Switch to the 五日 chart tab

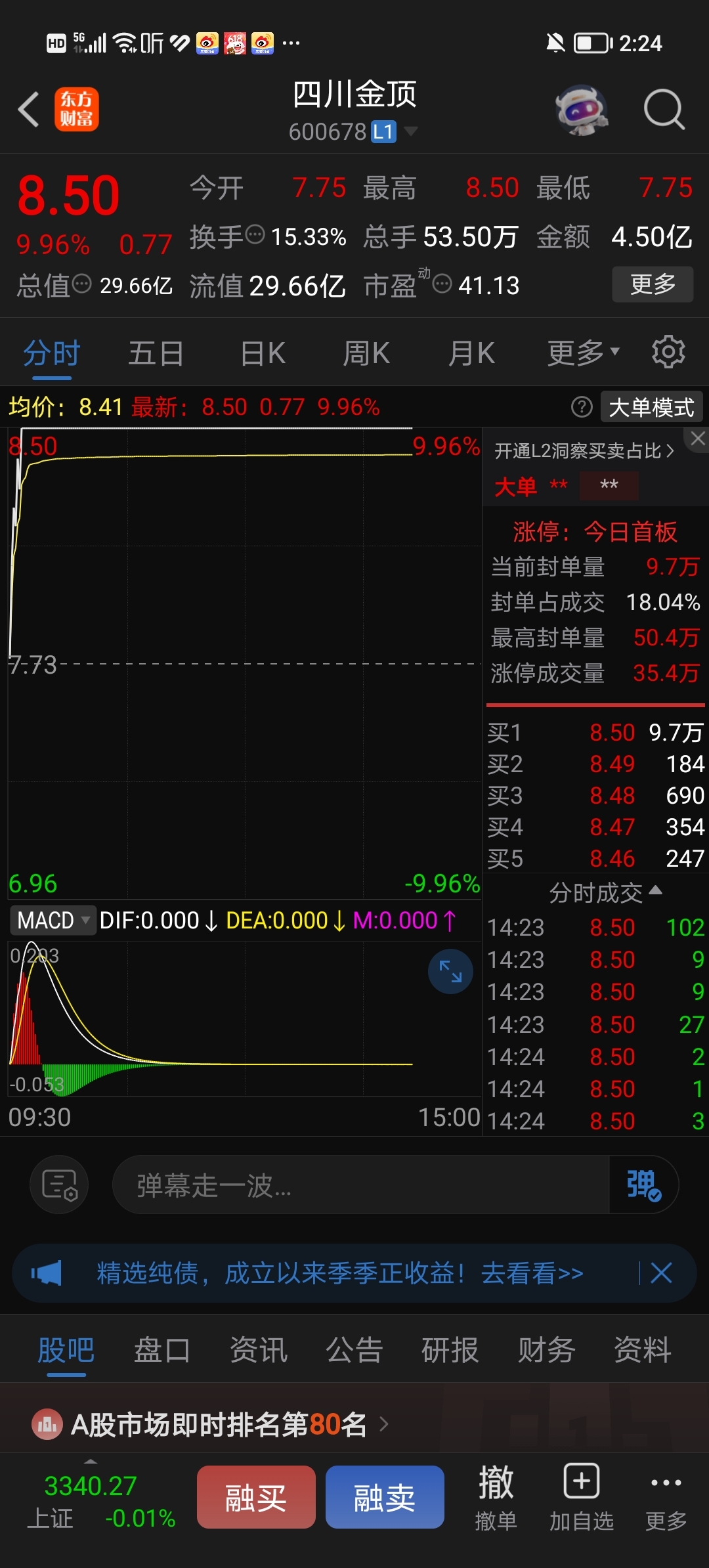[156, 353]
